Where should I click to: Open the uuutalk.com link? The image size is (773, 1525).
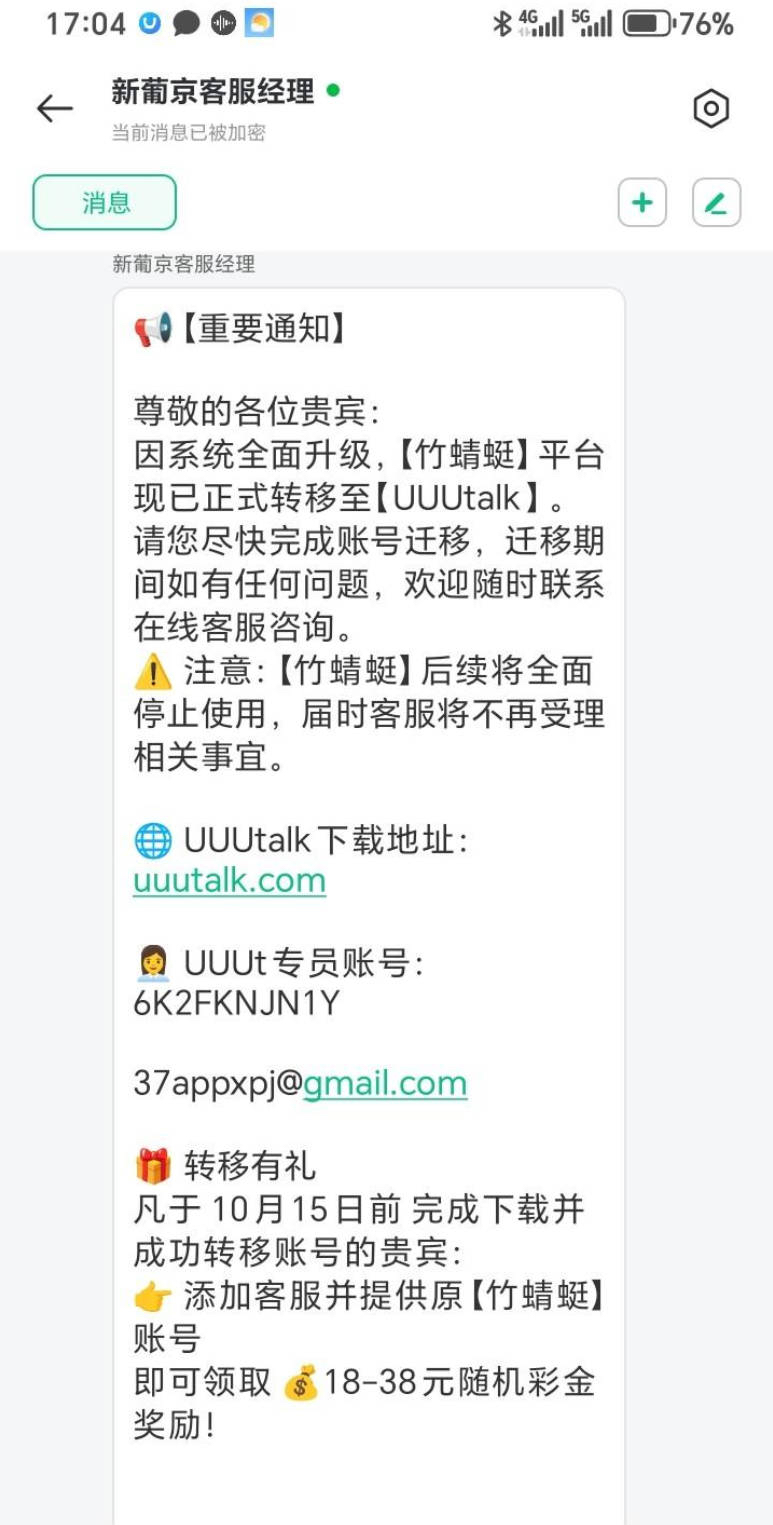click(229, 881)
